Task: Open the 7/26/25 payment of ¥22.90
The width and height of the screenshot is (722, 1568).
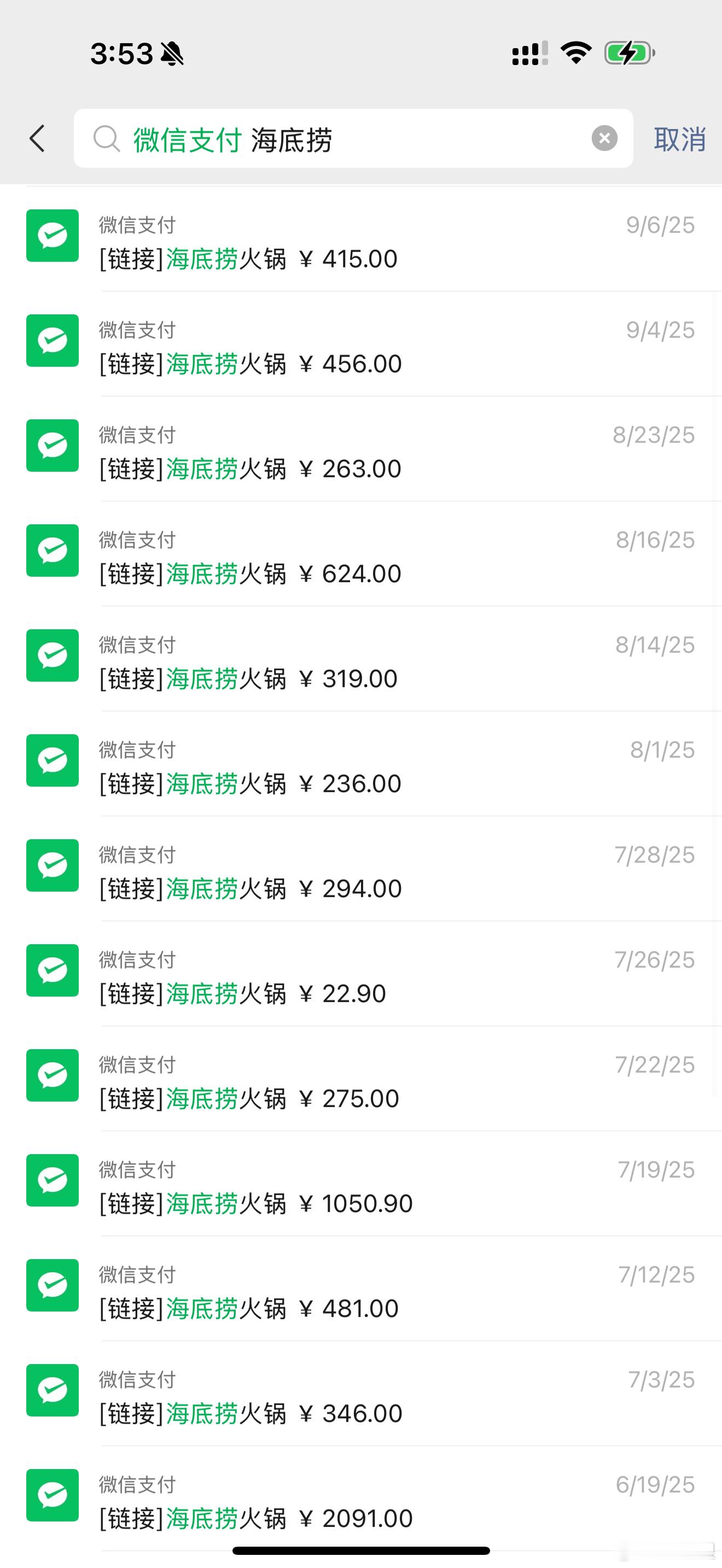Action: pyautogui.click(x=361, y=974)
